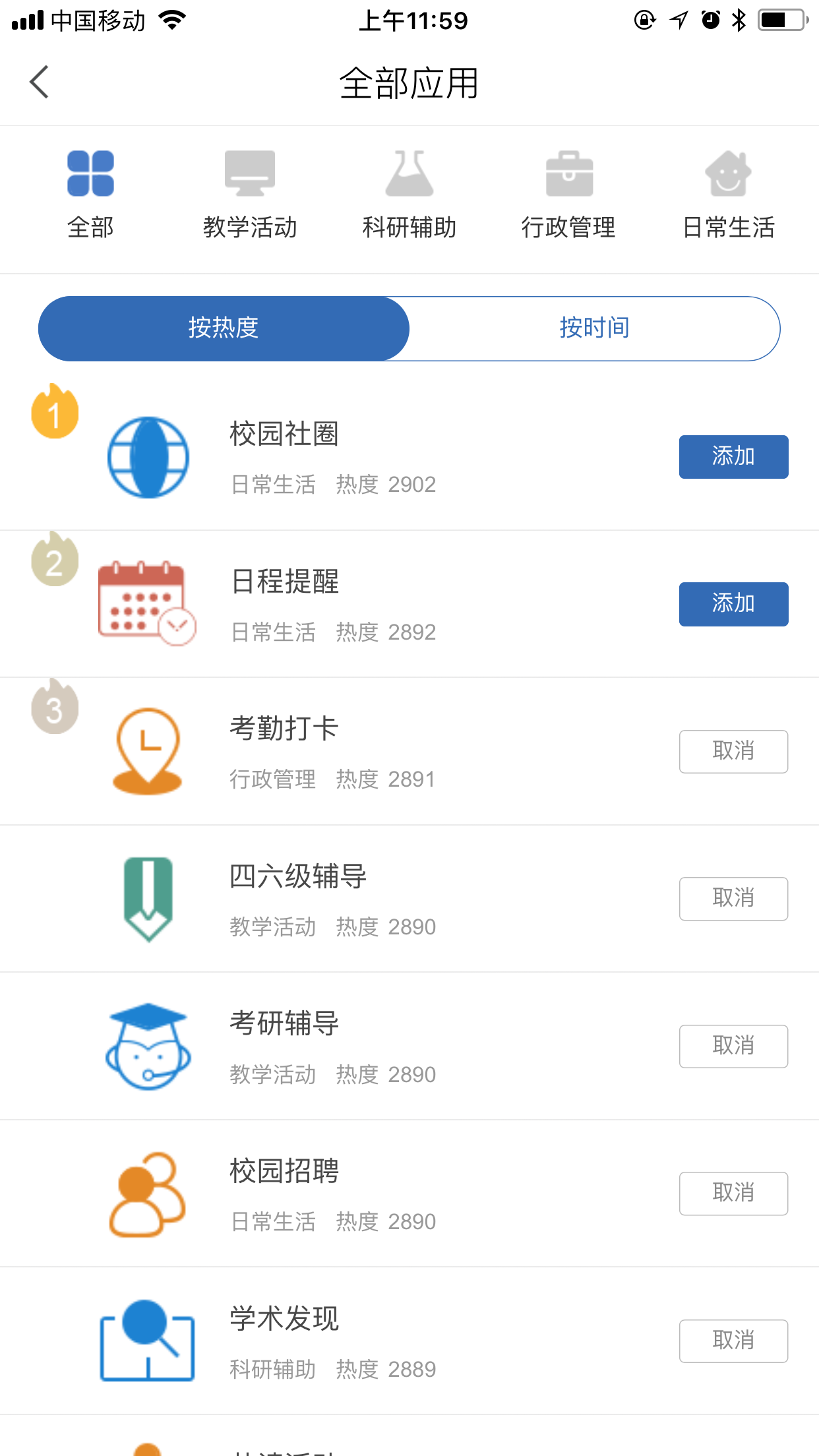This screenshot has height=1456, width=819.
Task: Cancel the 学术发现 app
Action: click(x=733, y=1341)
